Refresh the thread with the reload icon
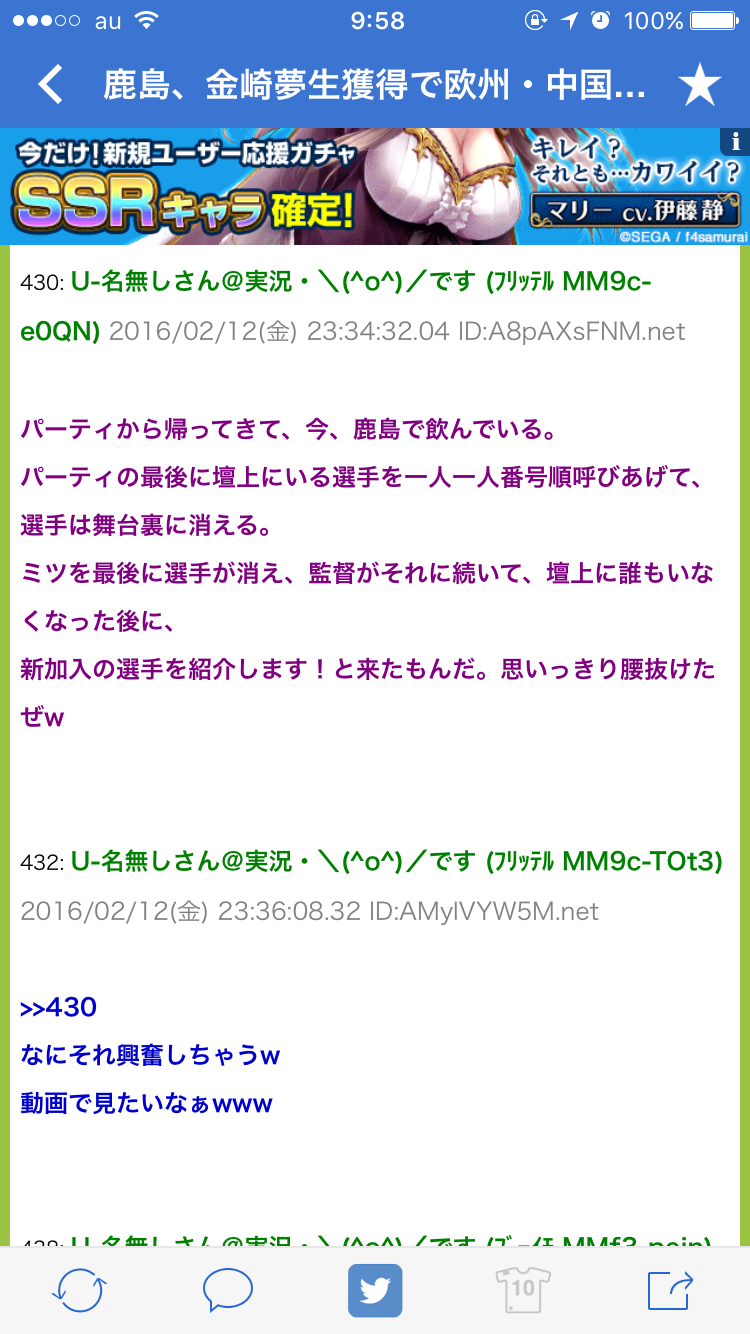Image resolution: width=750 pixels, height=1334 pixels. tap(78, 1291)
